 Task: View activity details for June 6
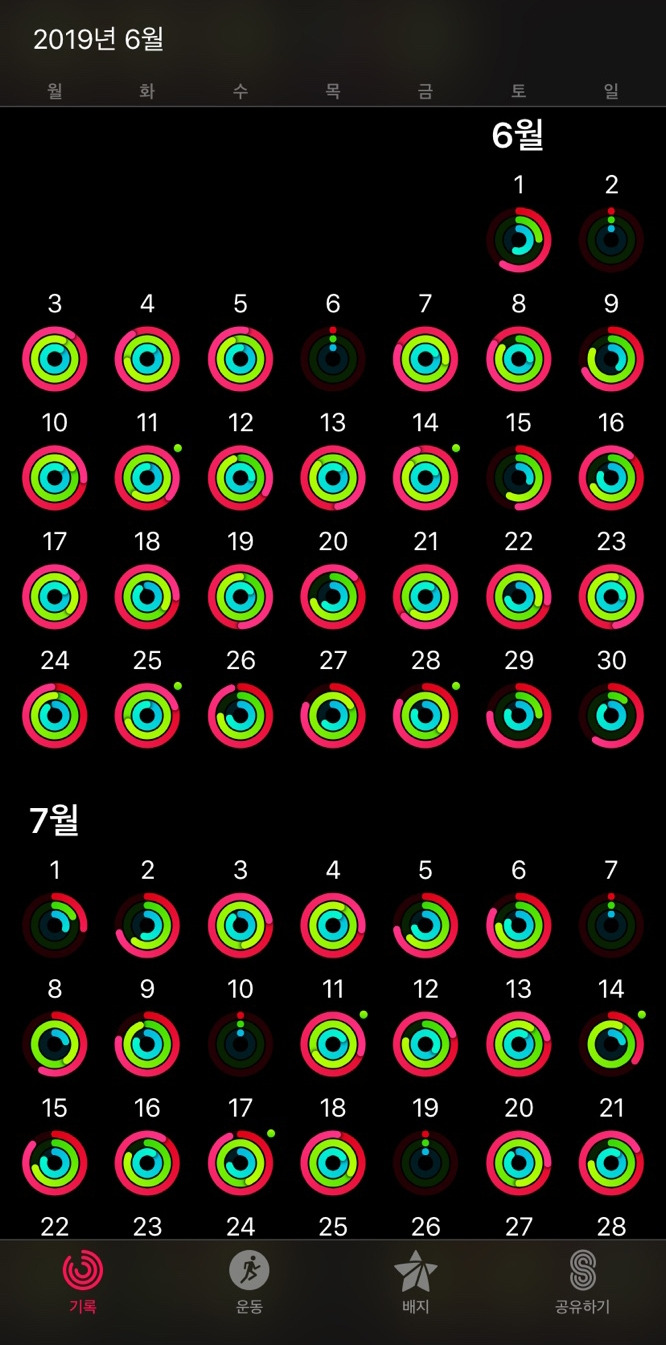click(x=333, y=358)
